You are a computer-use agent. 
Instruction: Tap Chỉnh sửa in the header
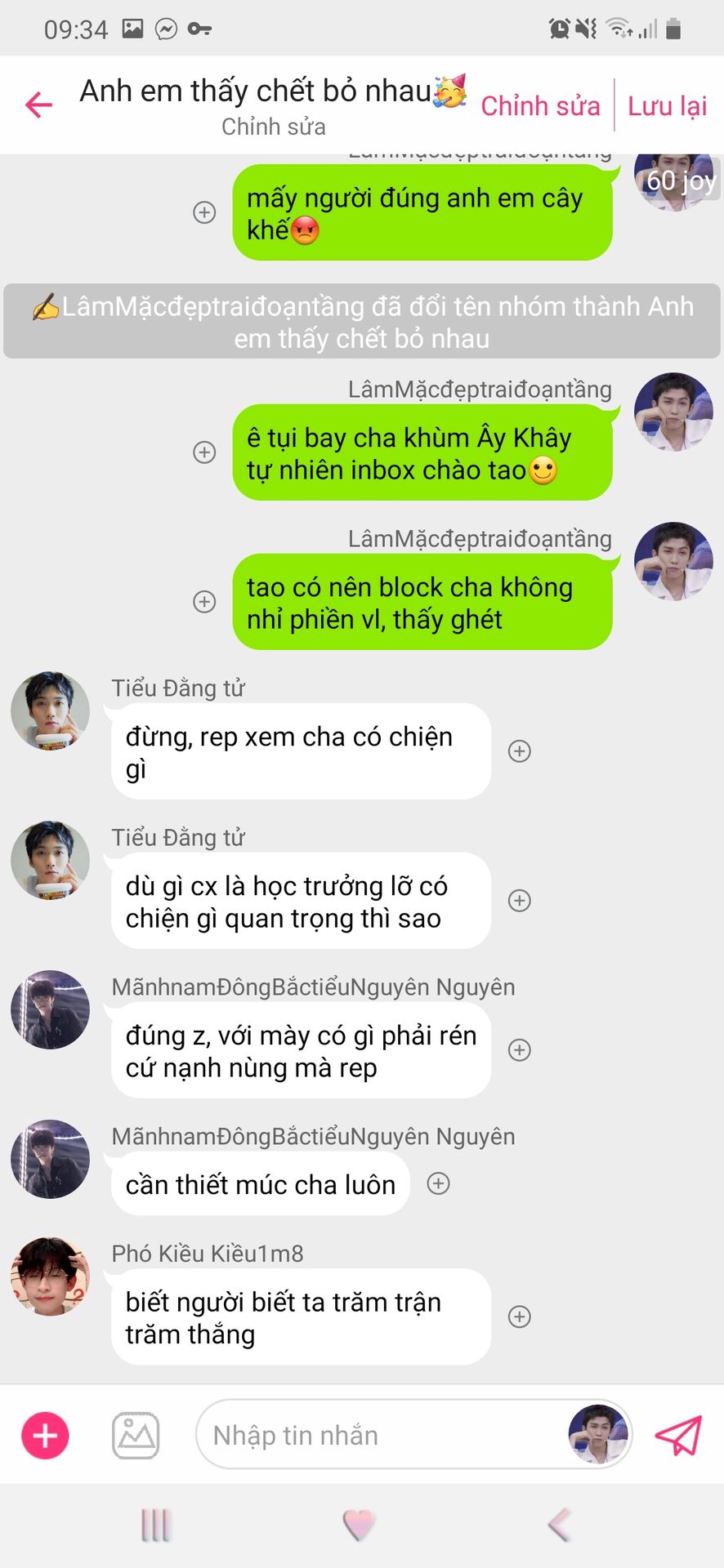pos(540,106)
